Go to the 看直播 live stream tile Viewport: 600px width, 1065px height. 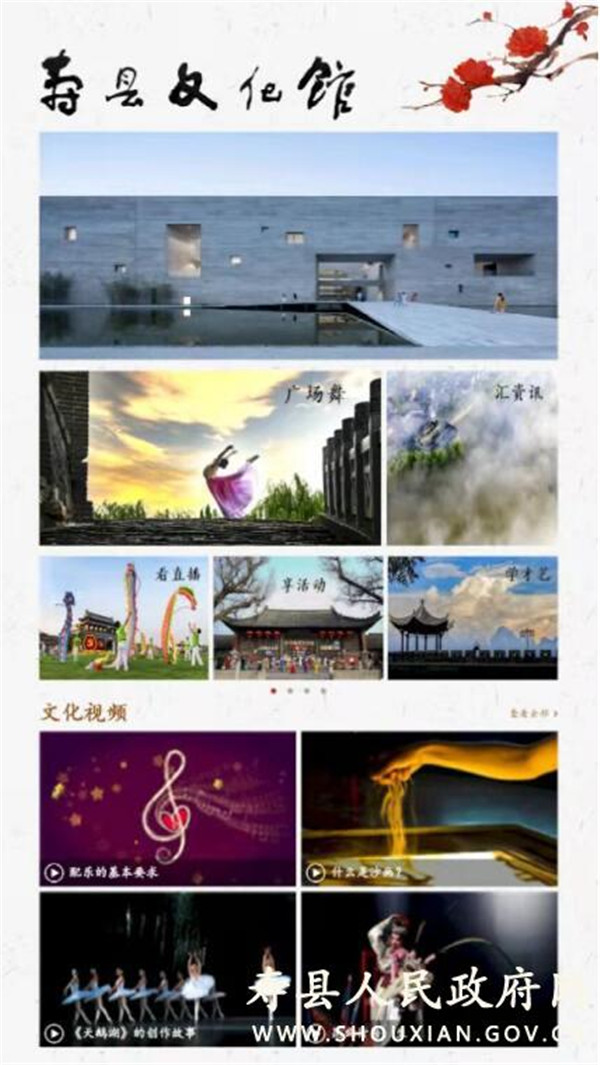tap(124, 618)
